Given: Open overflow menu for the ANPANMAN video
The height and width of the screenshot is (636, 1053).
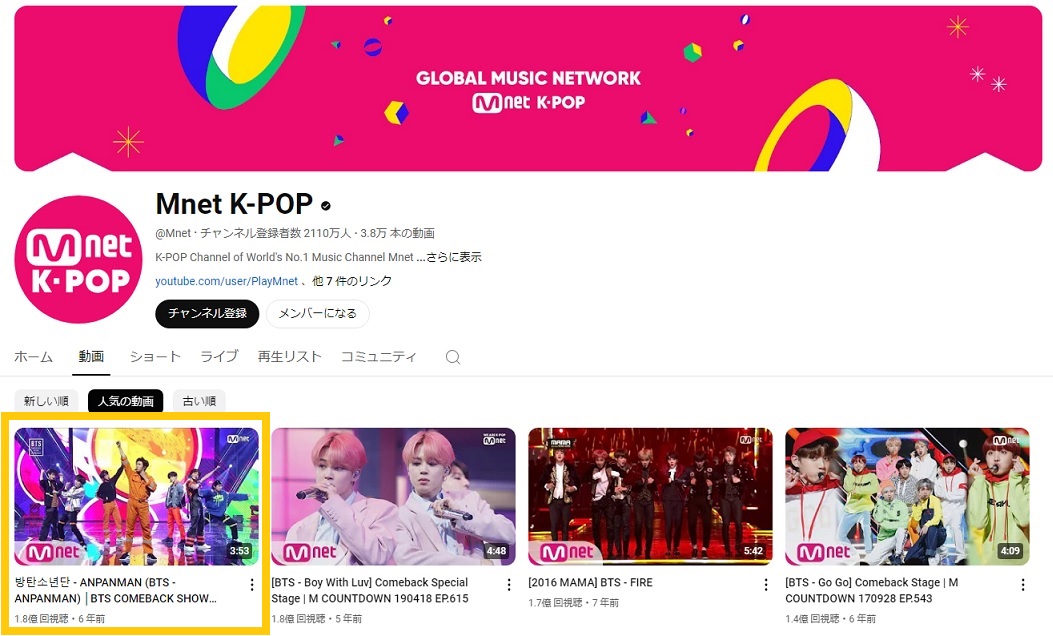Looking at the screenshot, I should point(251,584).
